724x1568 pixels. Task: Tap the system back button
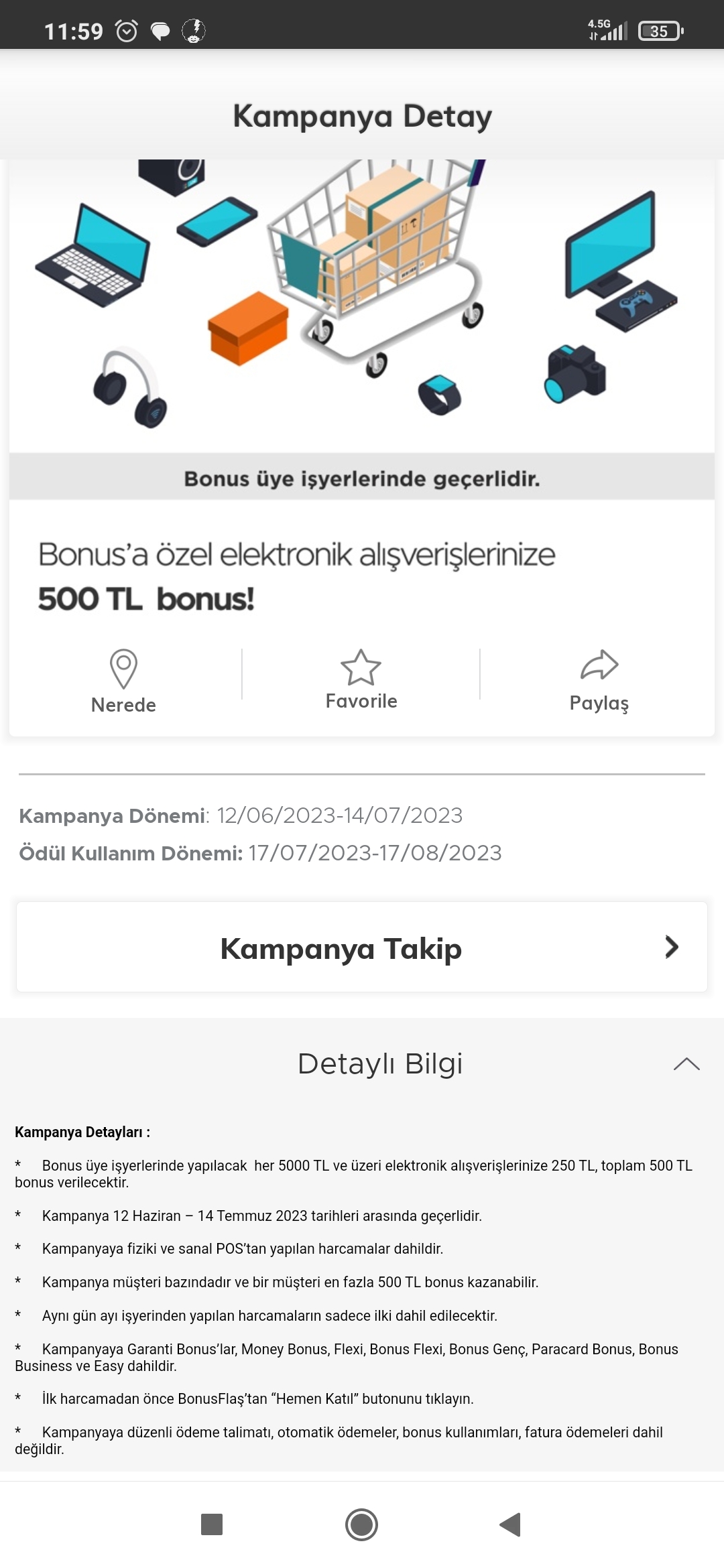[511, 1524]
